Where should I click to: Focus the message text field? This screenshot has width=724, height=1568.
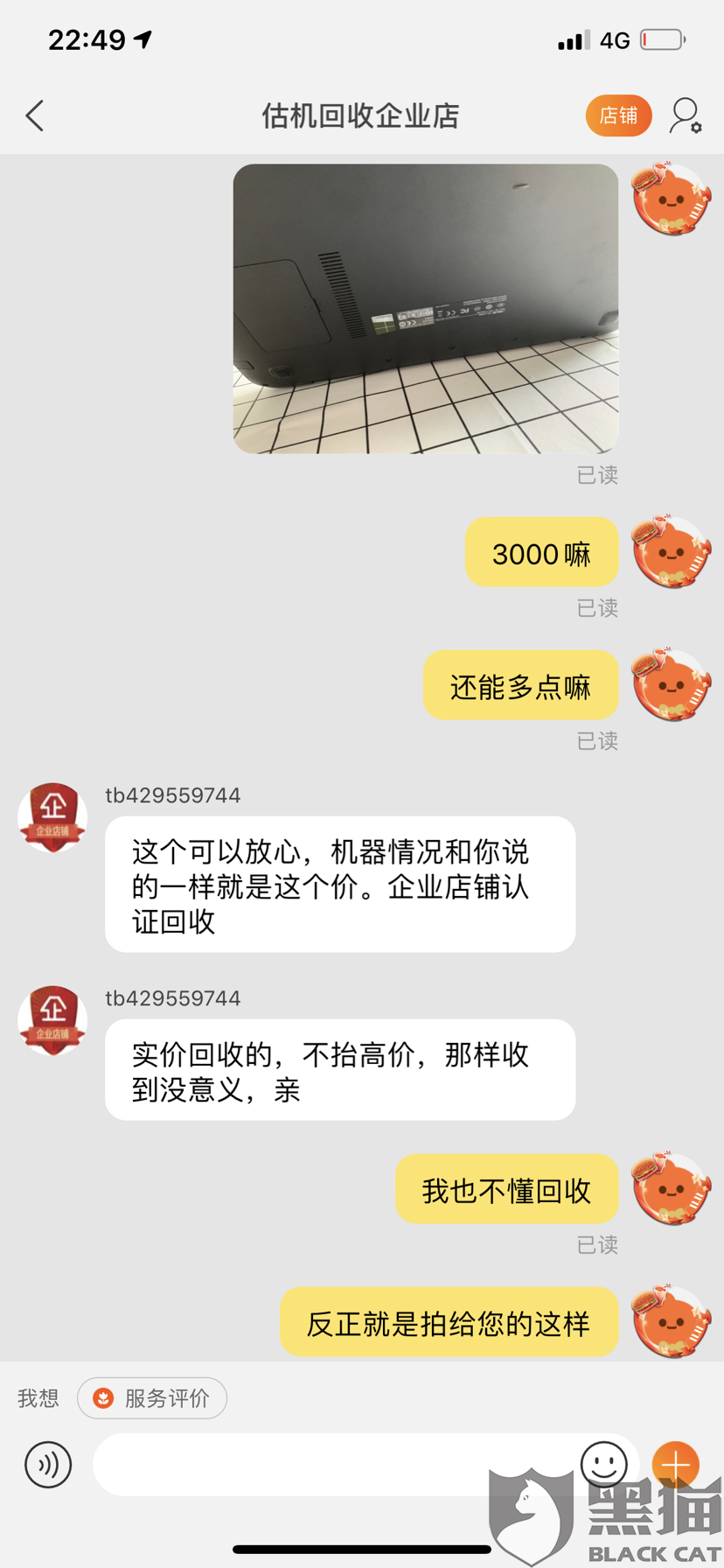point(332,1465)
